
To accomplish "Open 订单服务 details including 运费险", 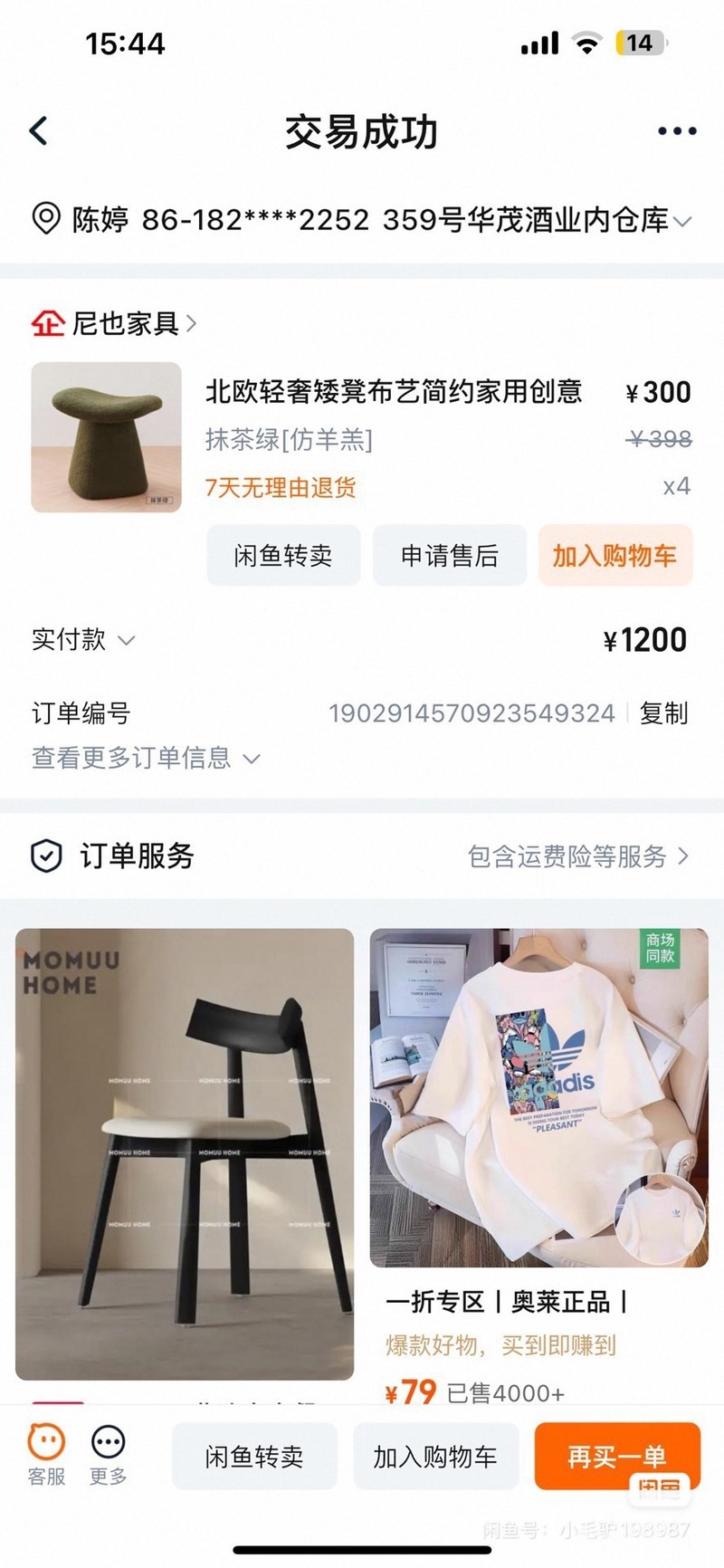I will [577, 856].
